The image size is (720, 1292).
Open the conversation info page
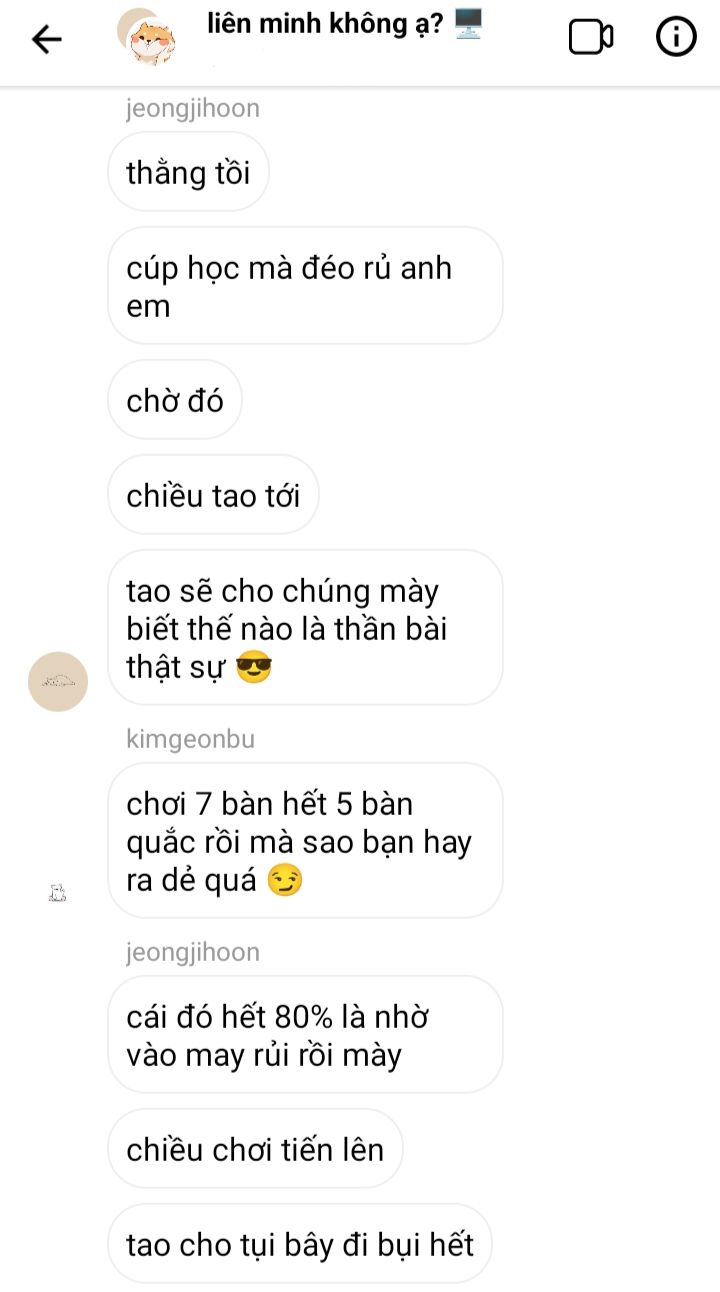point(676,38)
